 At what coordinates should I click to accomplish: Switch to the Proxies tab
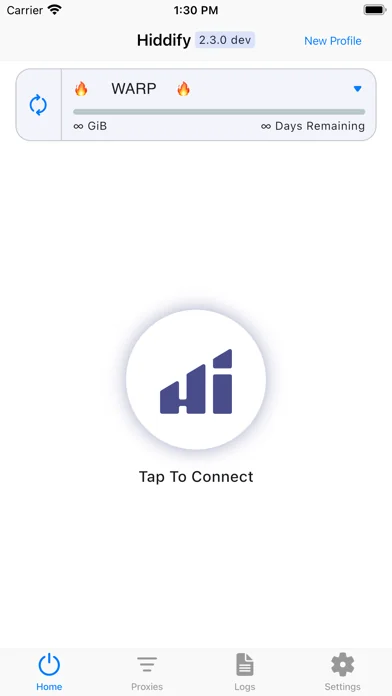pos(147,672)
